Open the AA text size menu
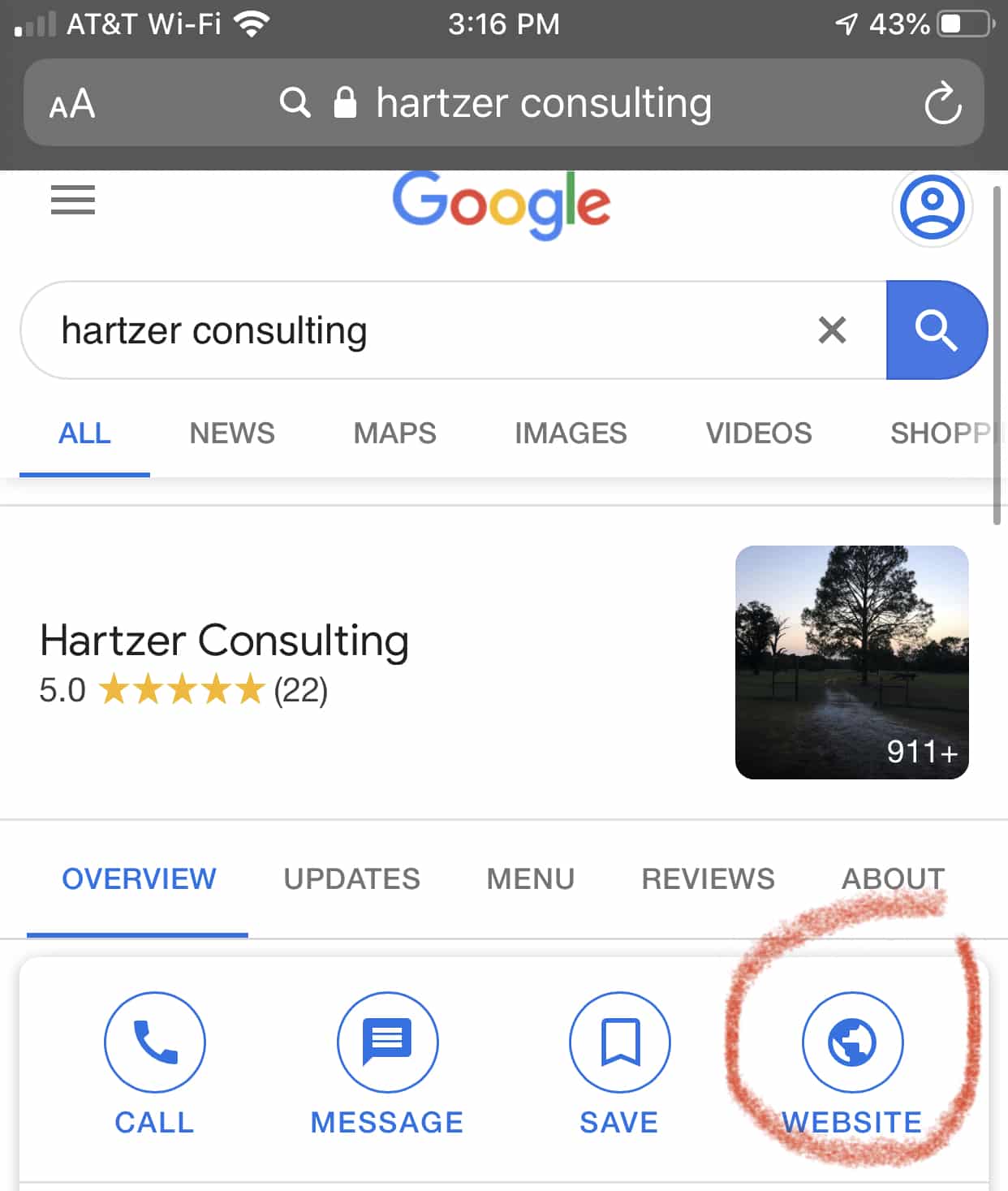Image resolution: width=1008 pixels, height=1191 pixels. tap(71, 104)
